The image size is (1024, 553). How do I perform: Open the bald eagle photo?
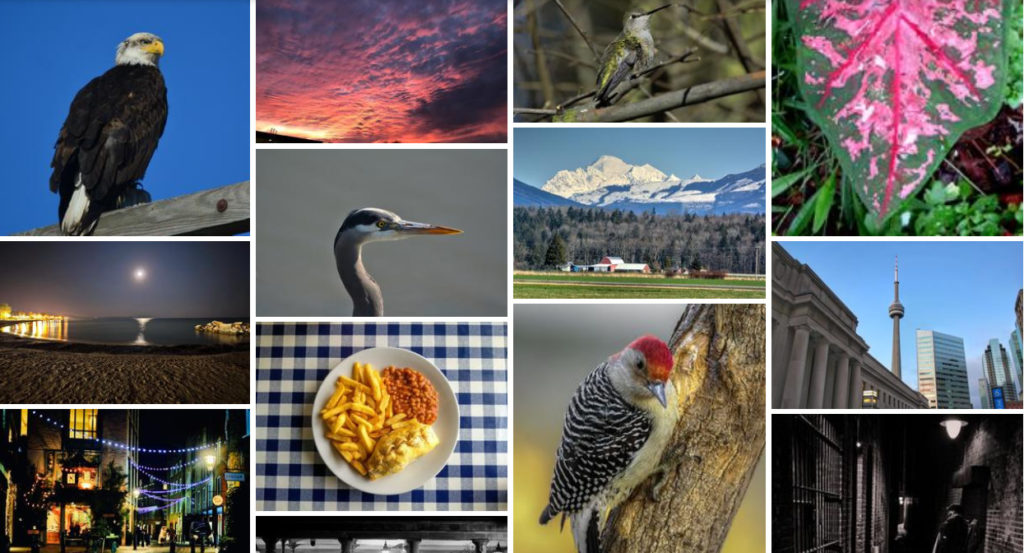(x=125, y=117)
